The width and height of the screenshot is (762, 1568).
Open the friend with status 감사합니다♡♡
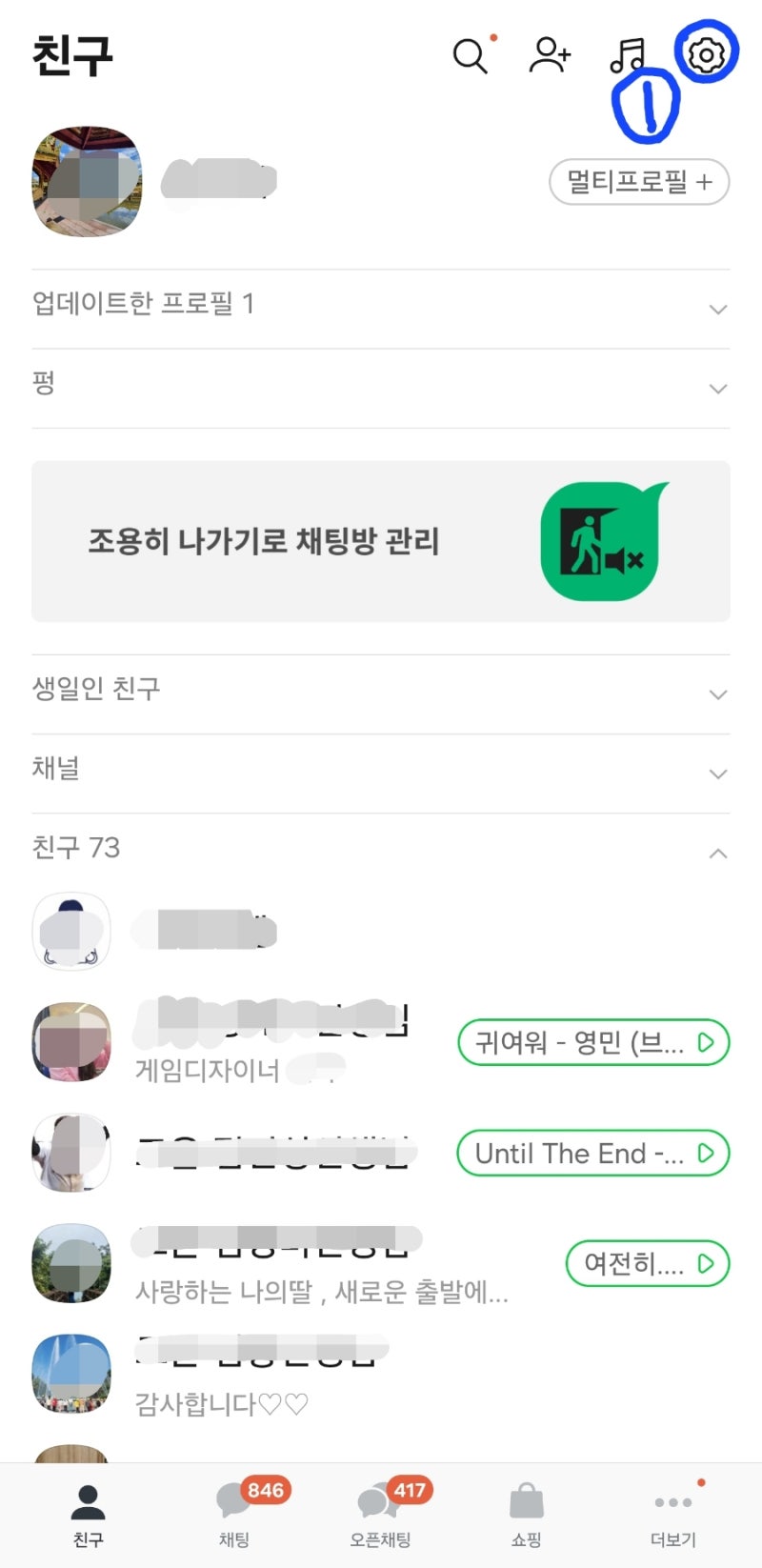(381, 1374)
